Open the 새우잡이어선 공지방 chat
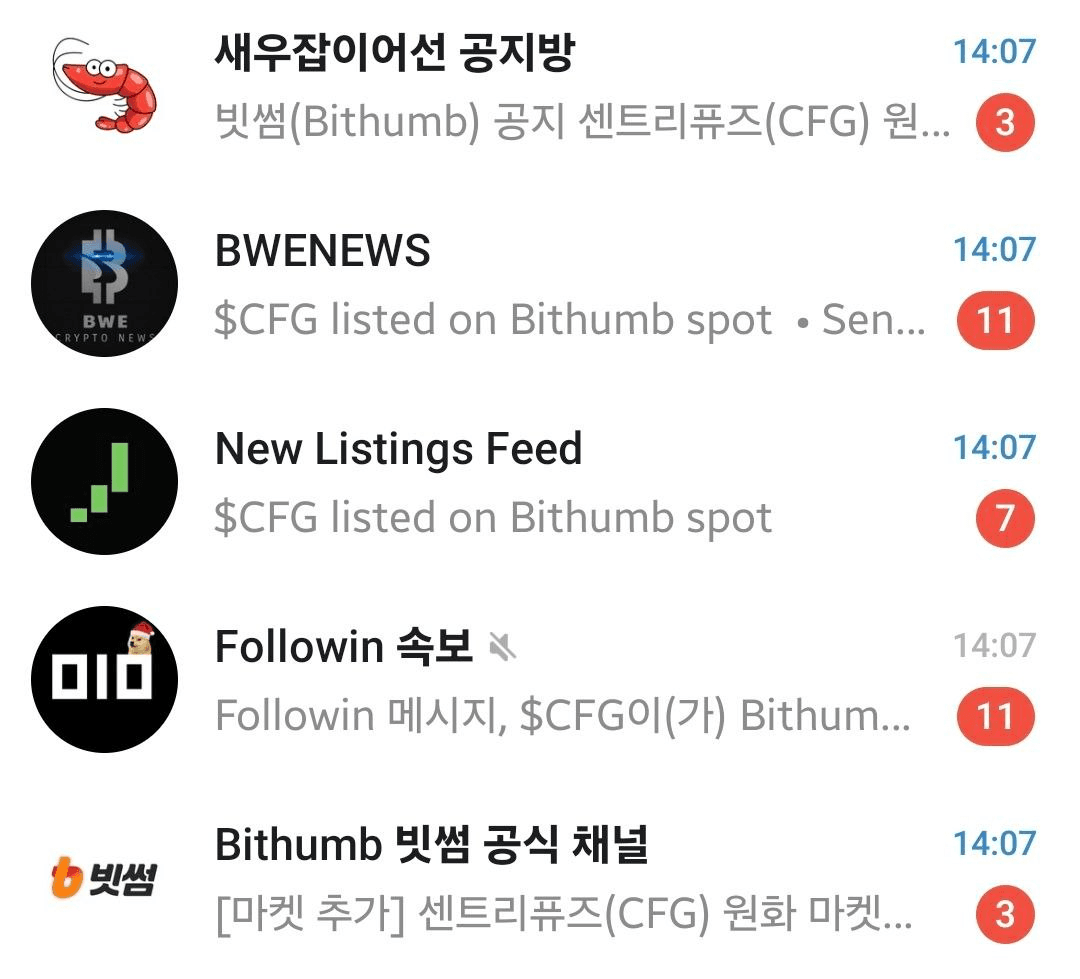The width and height of the screenshot is (1080, 979). [540, 88]
